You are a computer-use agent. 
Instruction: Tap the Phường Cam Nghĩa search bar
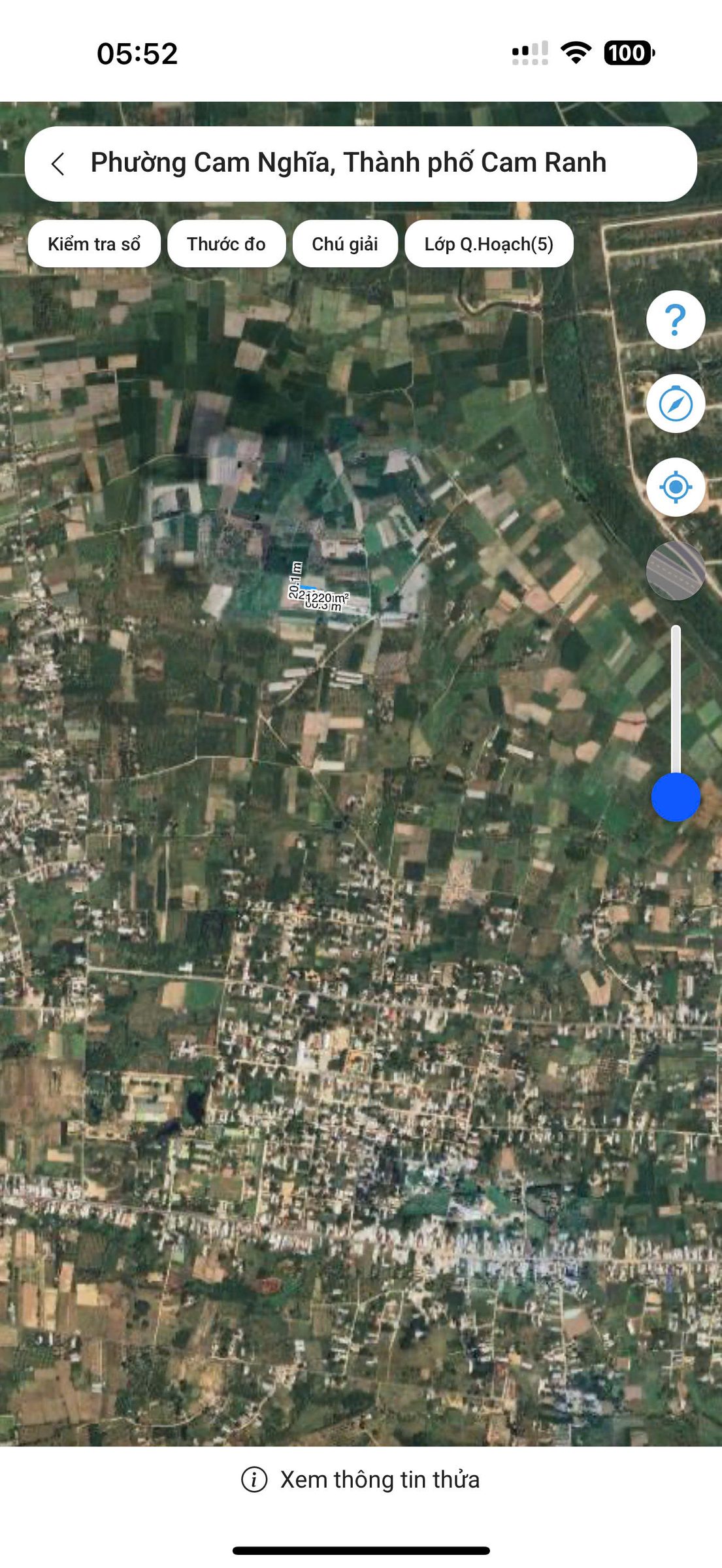[x=361, y=164]
